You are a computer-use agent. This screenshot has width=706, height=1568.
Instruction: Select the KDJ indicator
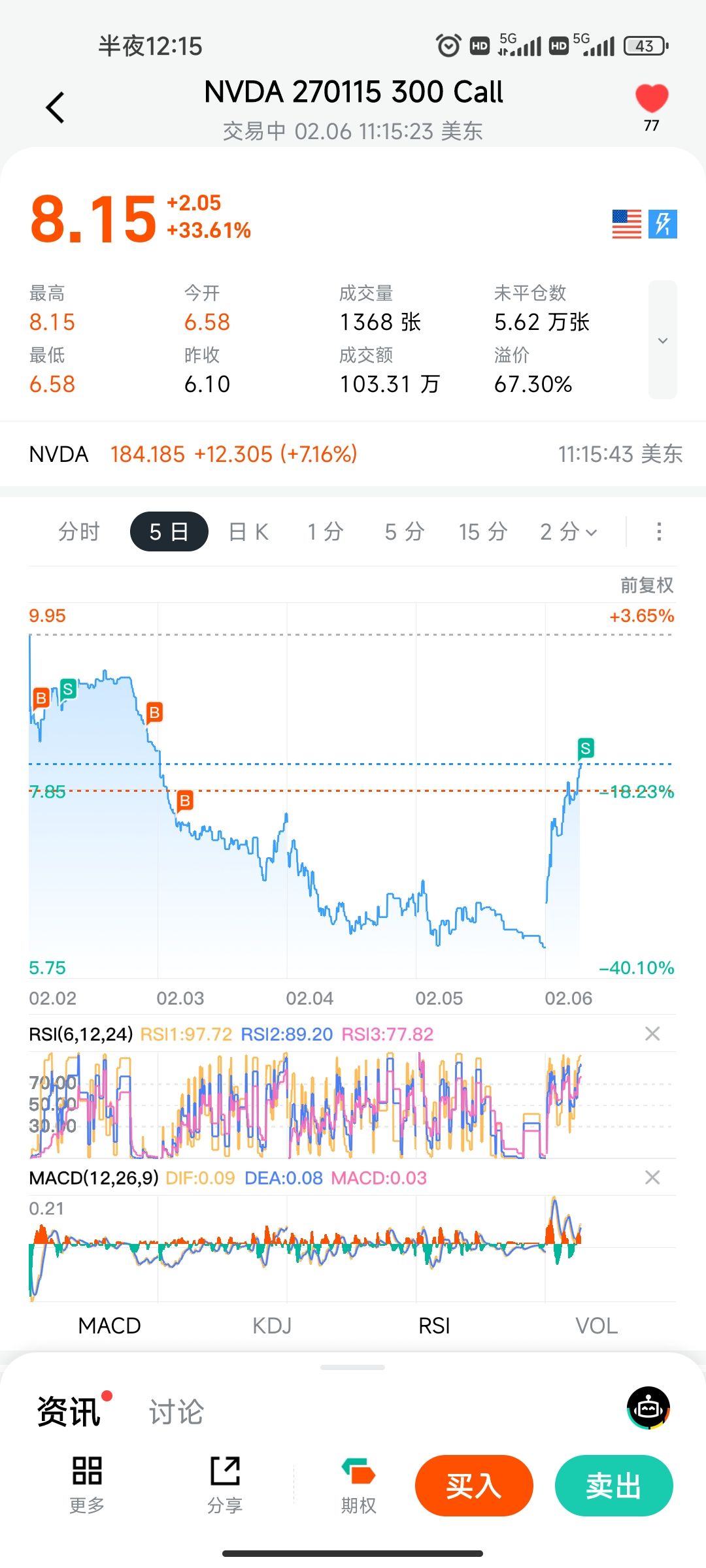272,1326
